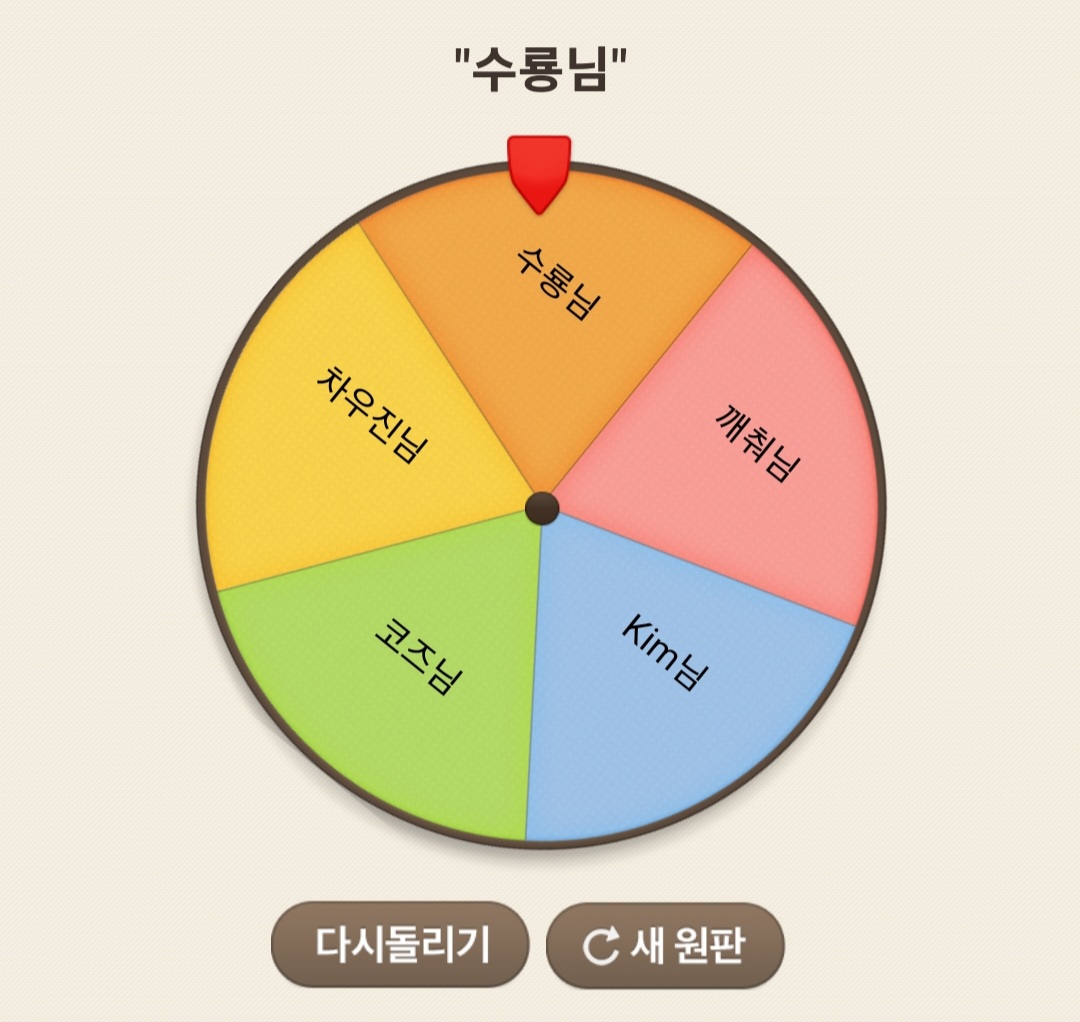Create a new wheel with 새 원판
The width and height of the screenshot is (1080, 1022).
(665, 945)
